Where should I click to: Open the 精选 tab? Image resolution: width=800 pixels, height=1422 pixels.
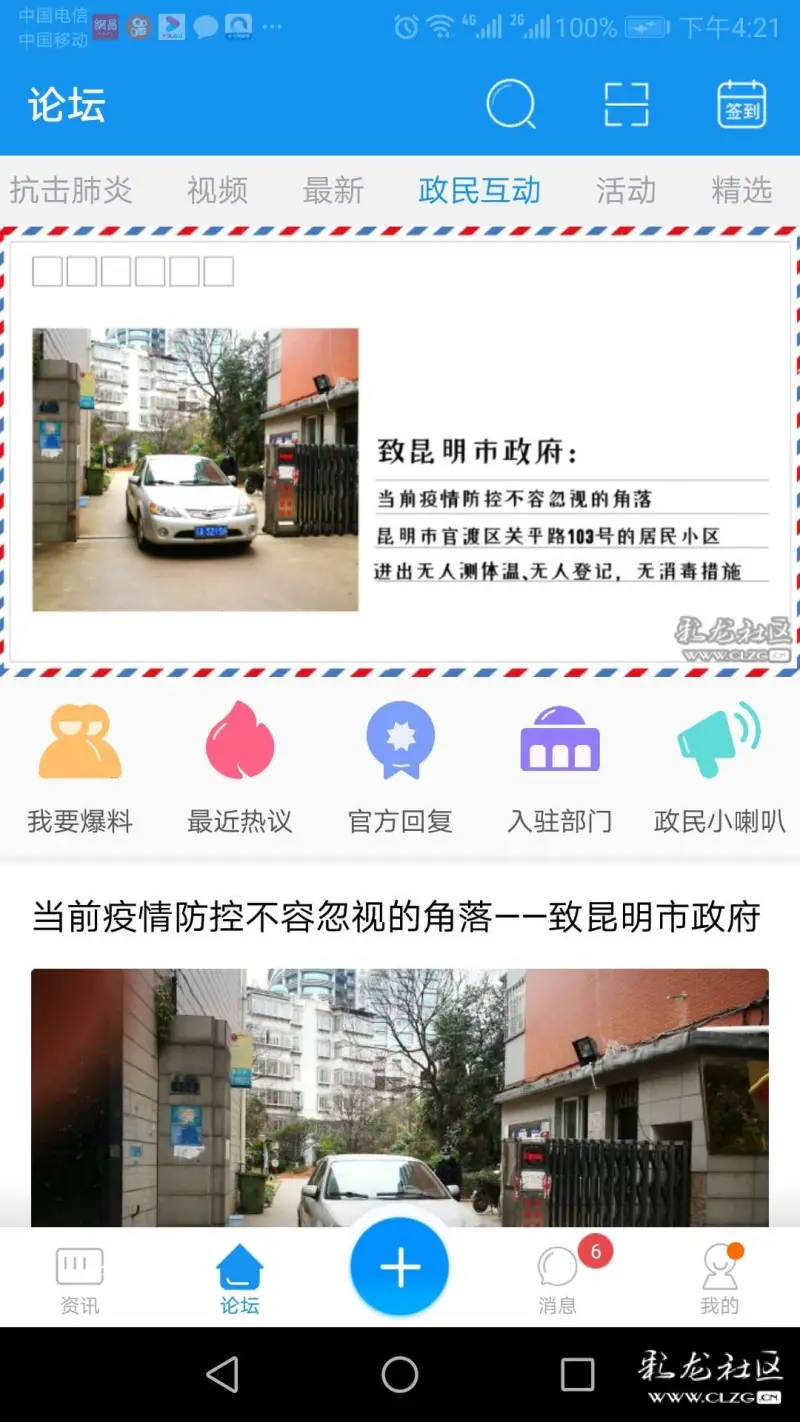[741, 190]
